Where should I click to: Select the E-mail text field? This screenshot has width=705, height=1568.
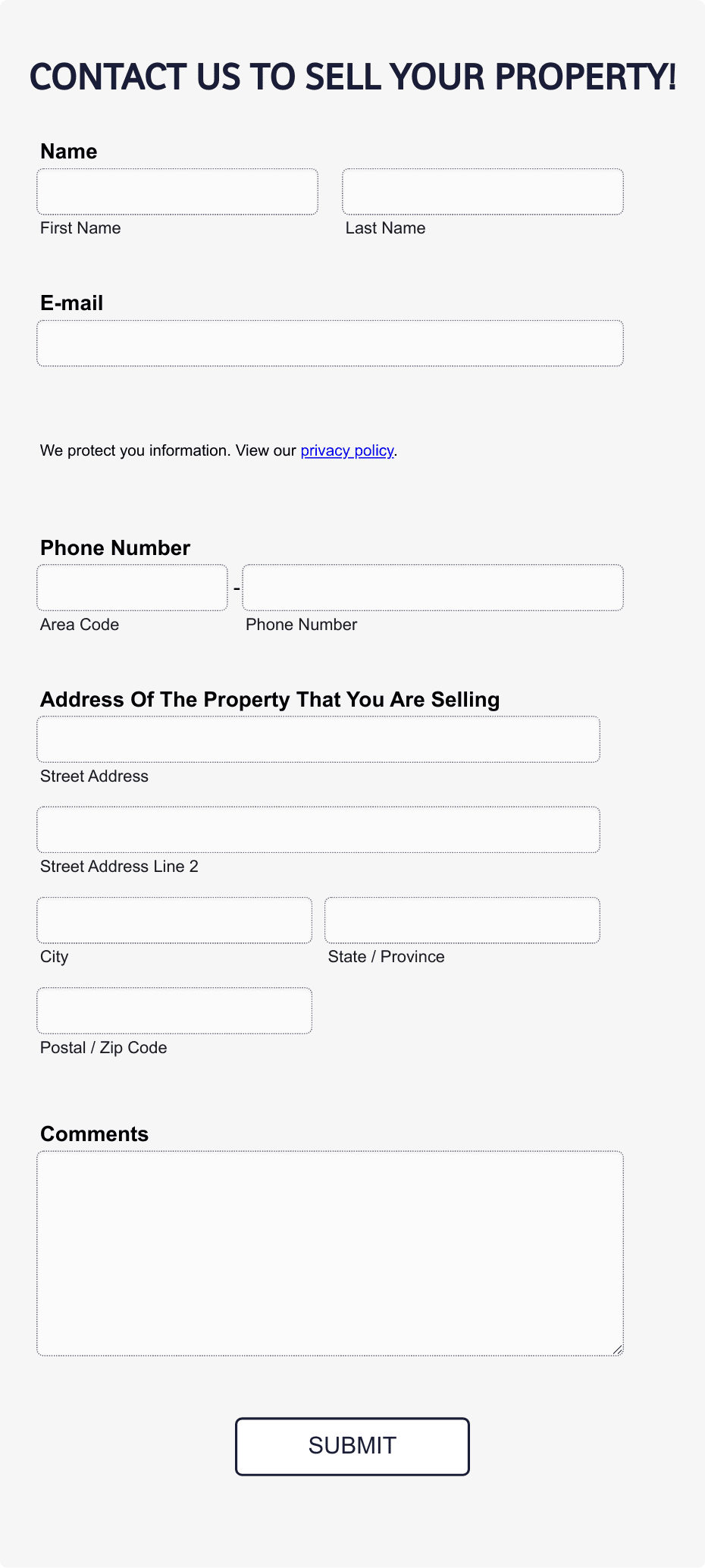[330, 343]
